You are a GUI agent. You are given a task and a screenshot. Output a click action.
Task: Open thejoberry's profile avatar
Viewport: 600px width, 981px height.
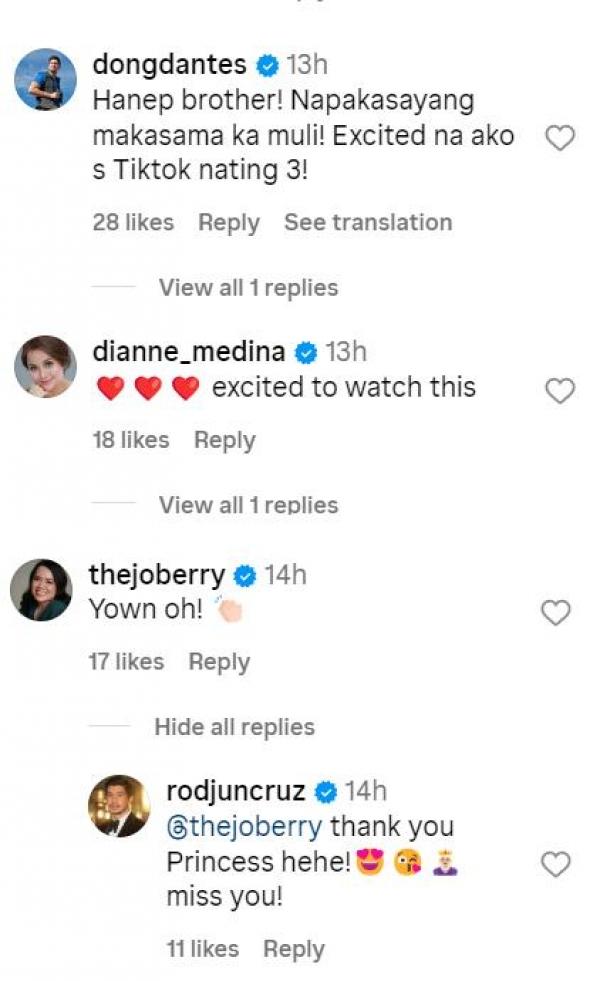41,589
